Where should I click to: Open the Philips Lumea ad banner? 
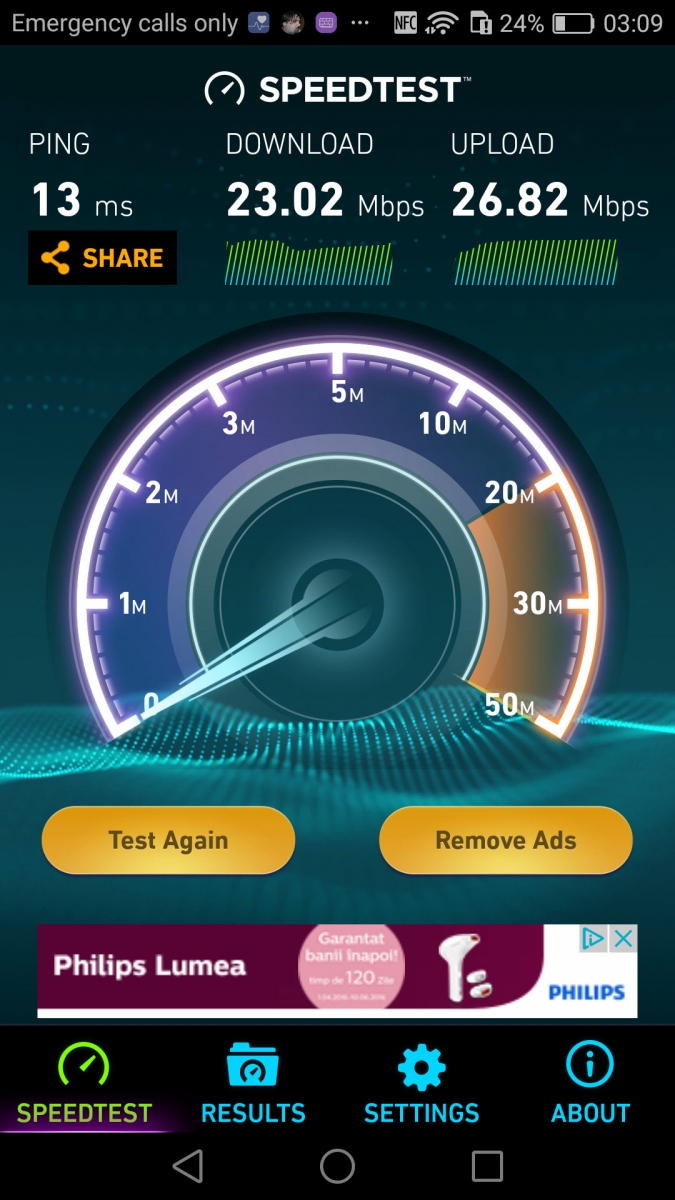[x=300, y=970]
